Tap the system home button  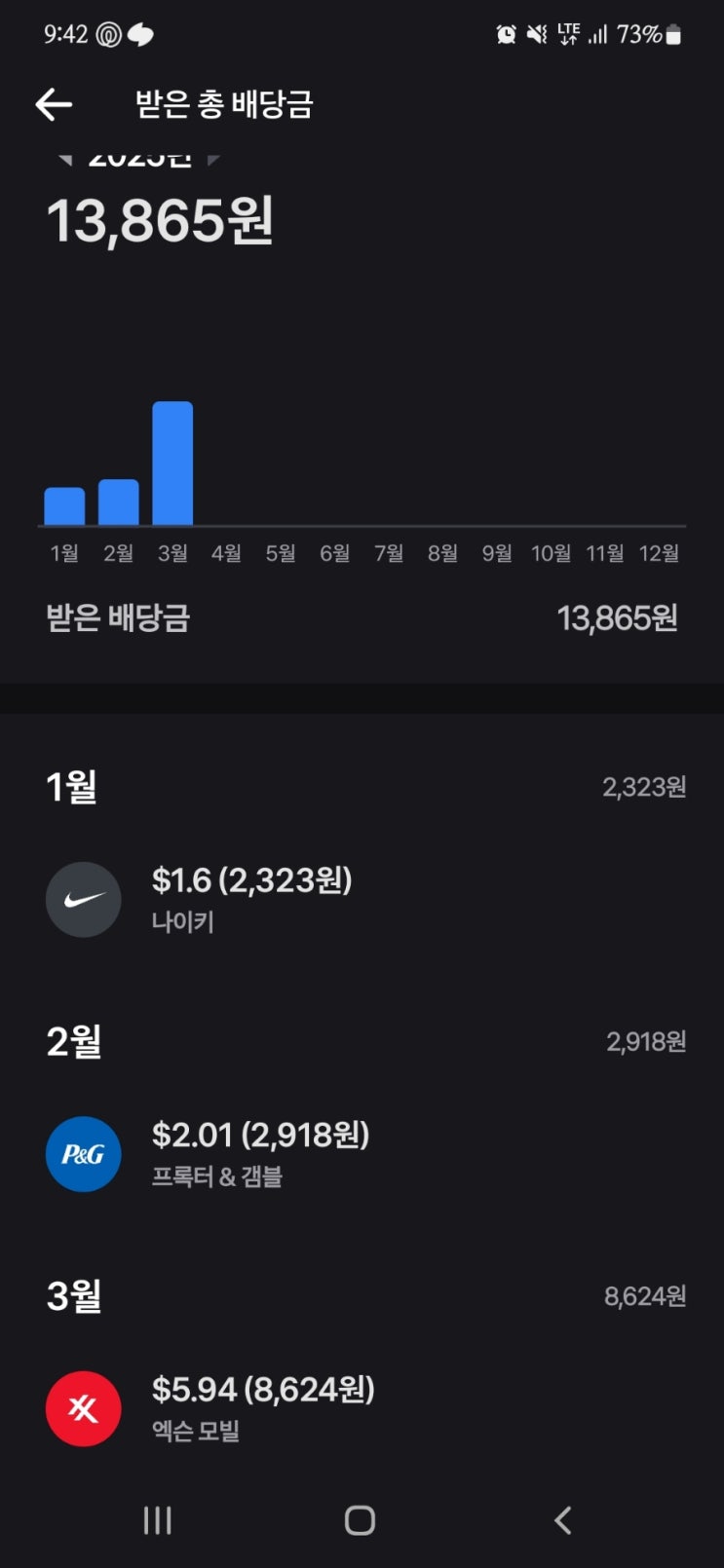(360, 1520)
